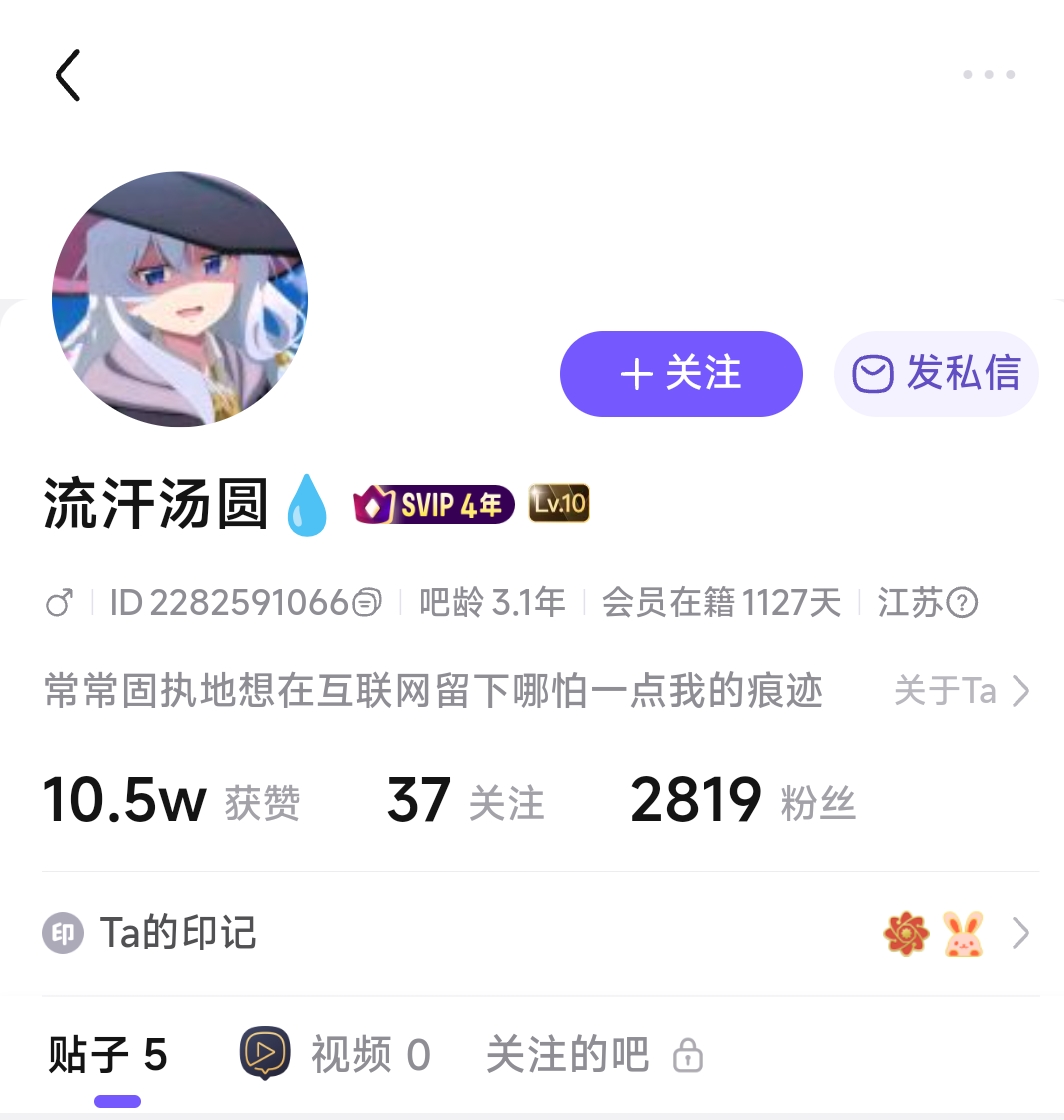View the 2819 粉丝 followers list
Image resolution: width=1064 pixels, height=1120 pixels.
pos(742,802)
